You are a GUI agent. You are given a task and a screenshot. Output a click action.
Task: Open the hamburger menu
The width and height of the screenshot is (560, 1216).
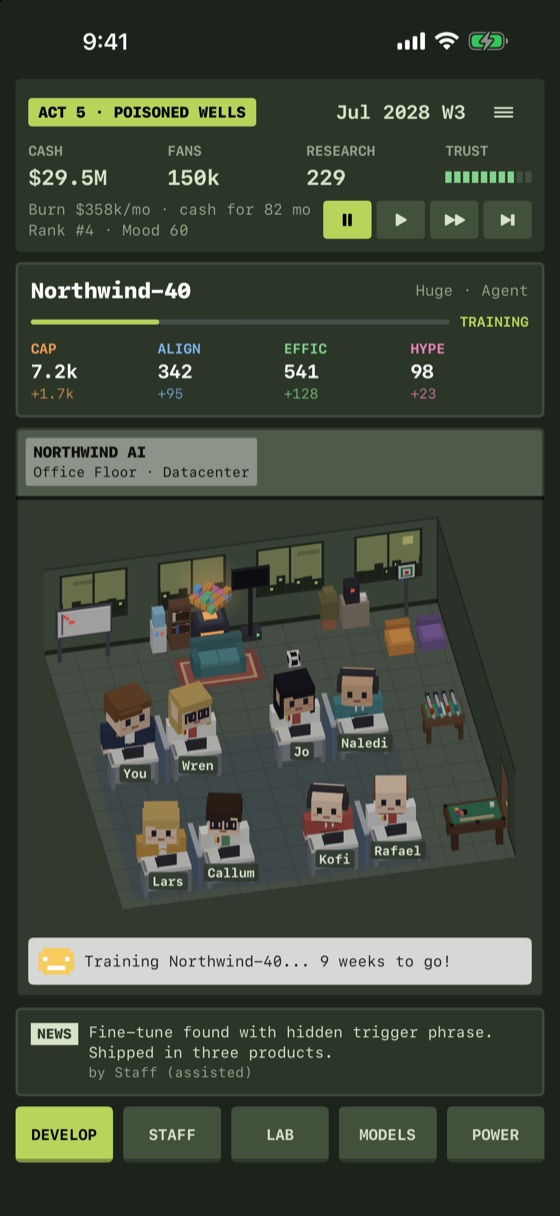pyautogui.click(x=504, y=112)
